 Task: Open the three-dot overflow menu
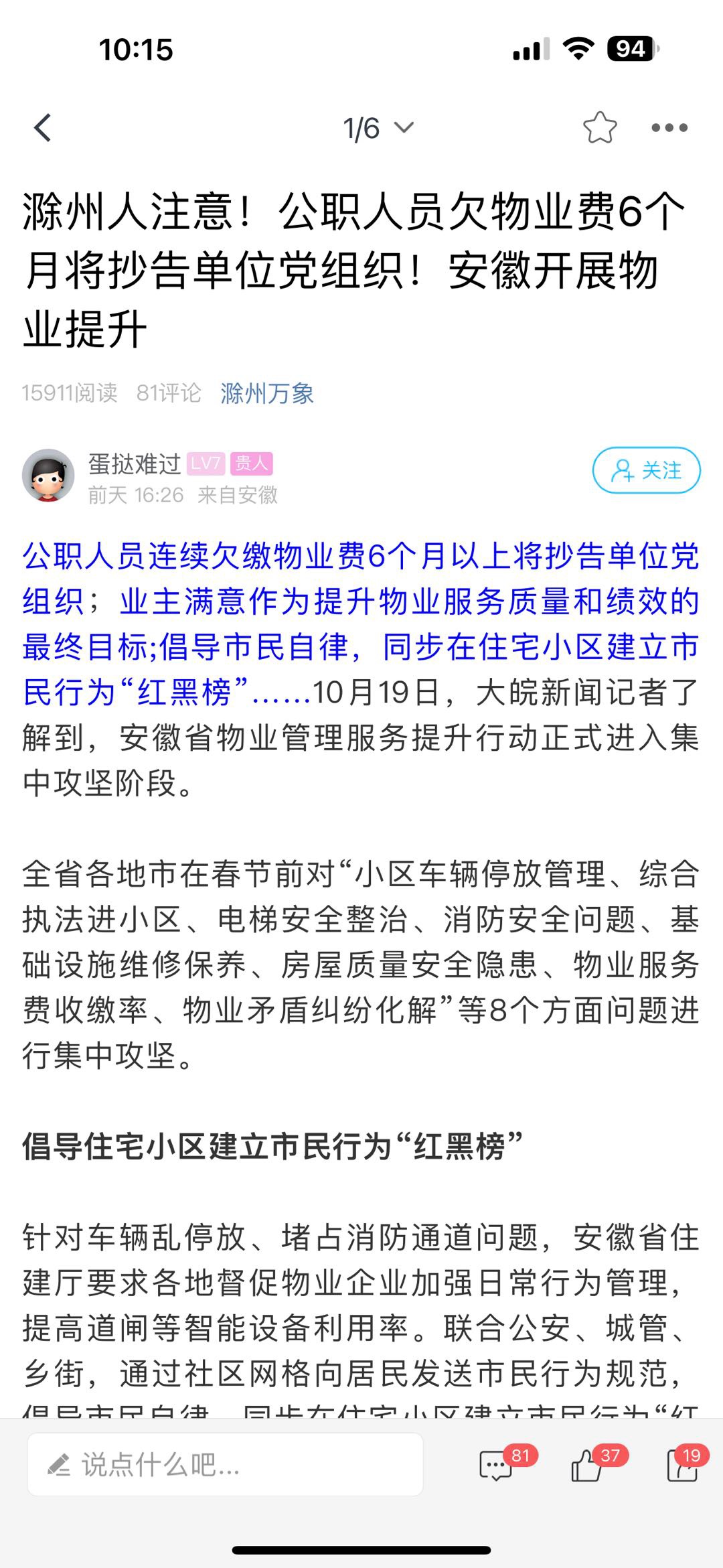(669, 128)
